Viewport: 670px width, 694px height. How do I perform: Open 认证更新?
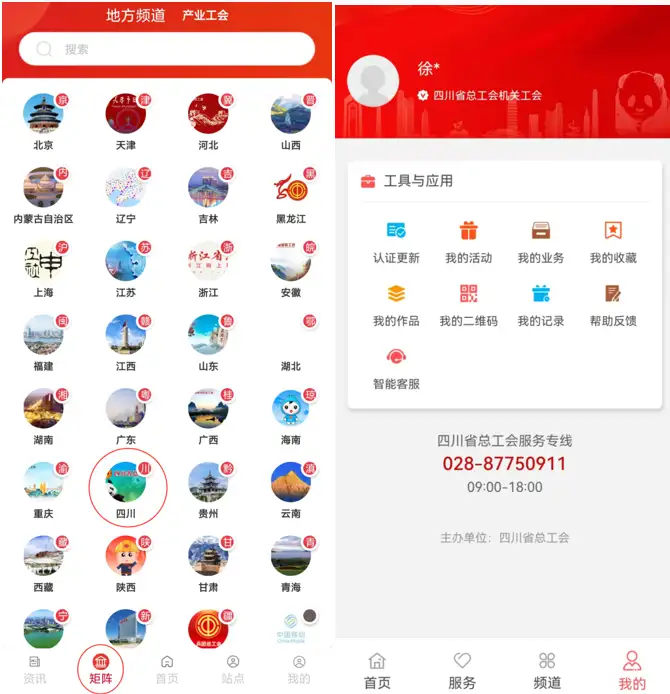(396, 241)
